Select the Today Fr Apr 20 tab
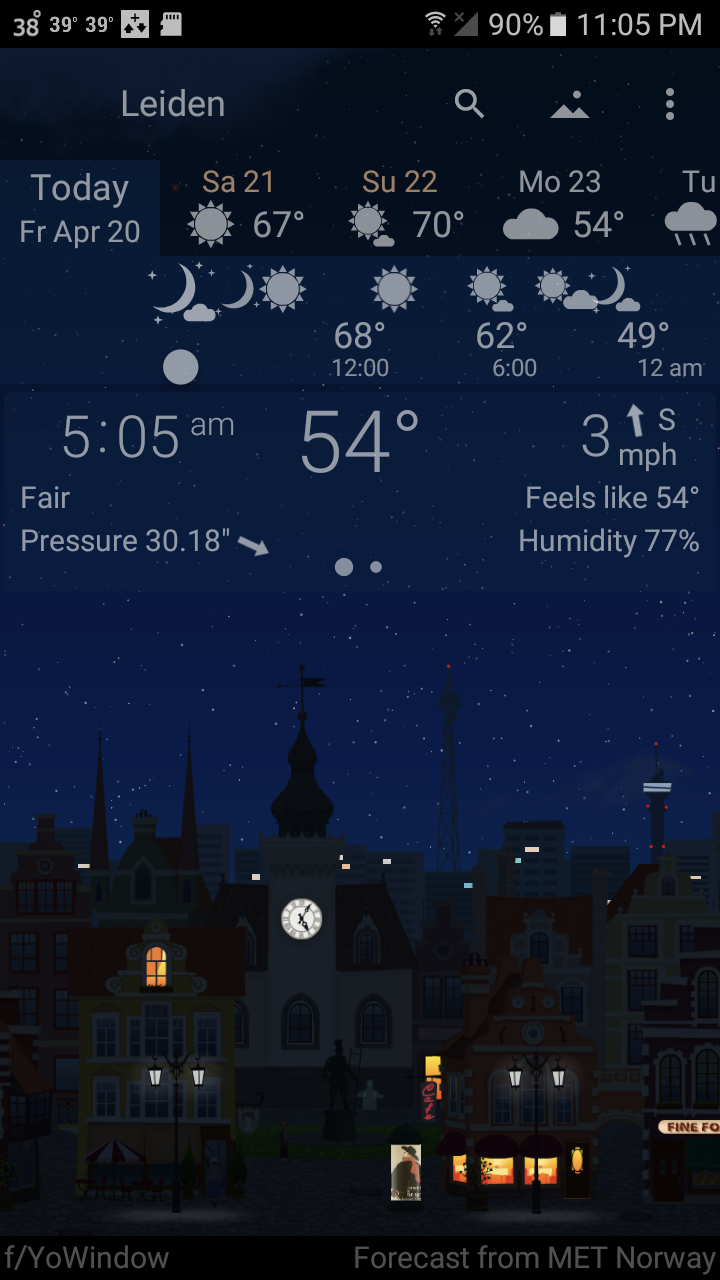720x1280 pixels. (80, 208)
